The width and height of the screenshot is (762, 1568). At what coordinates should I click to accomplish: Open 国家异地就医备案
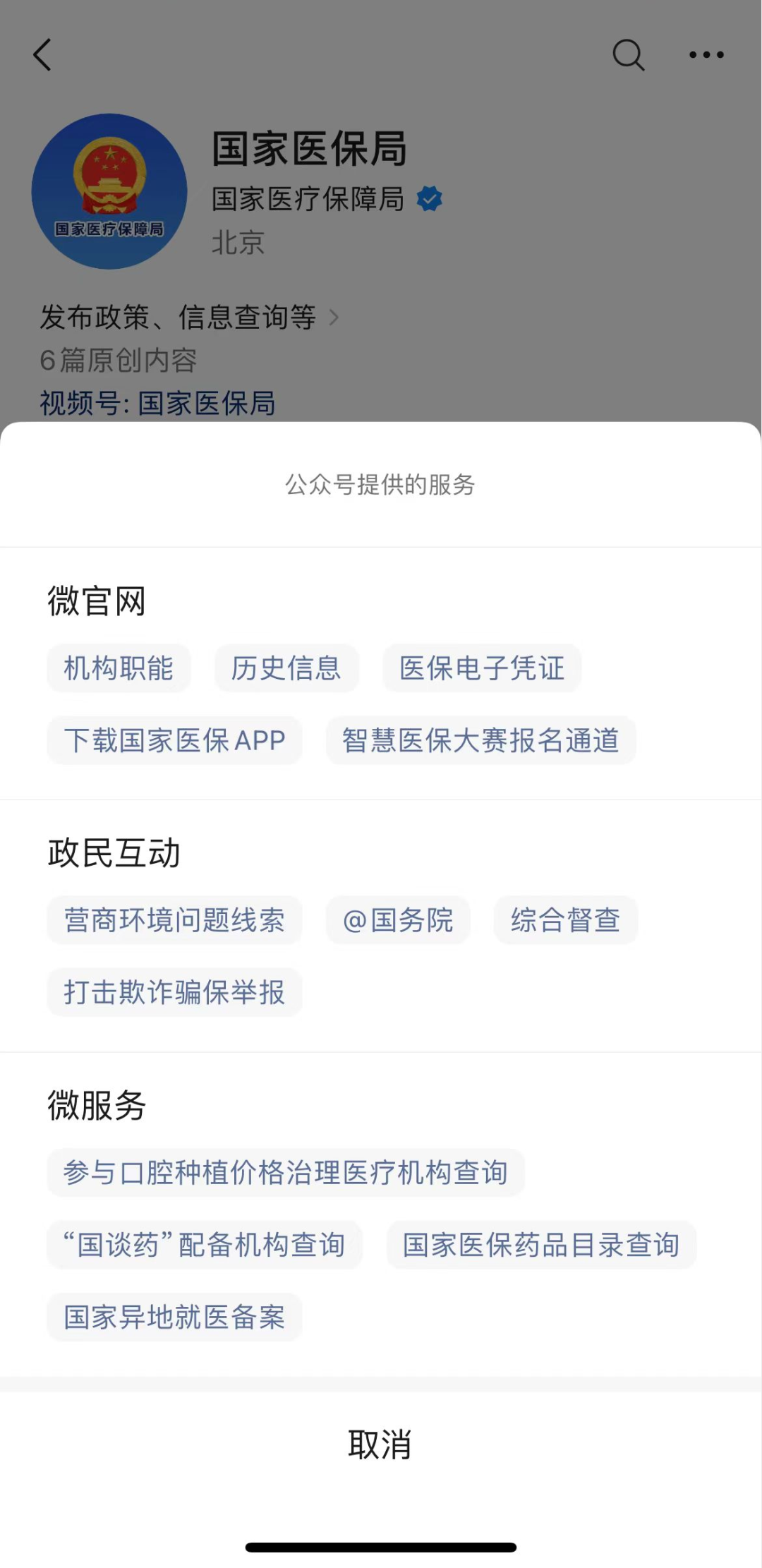click(x=174, y=1317)
